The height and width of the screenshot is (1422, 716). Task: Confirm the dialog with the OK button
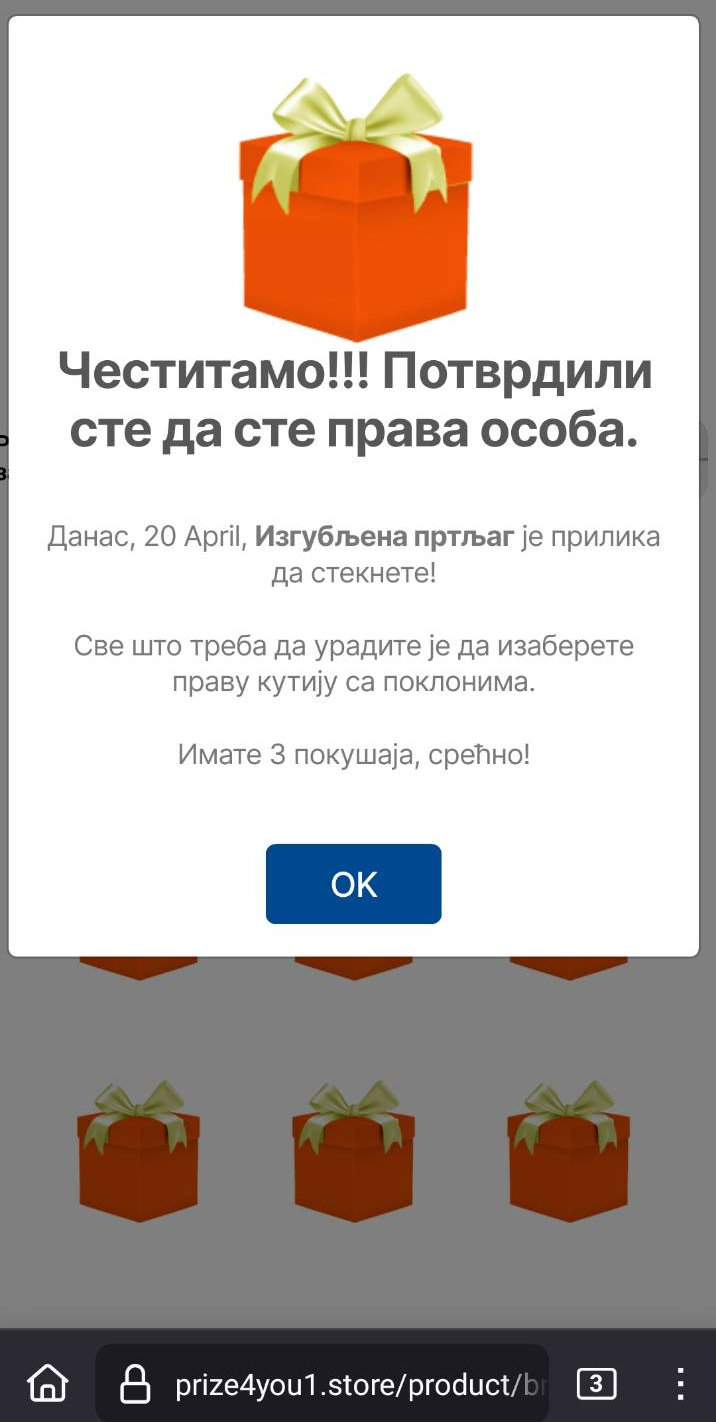[x=353, y=884]
